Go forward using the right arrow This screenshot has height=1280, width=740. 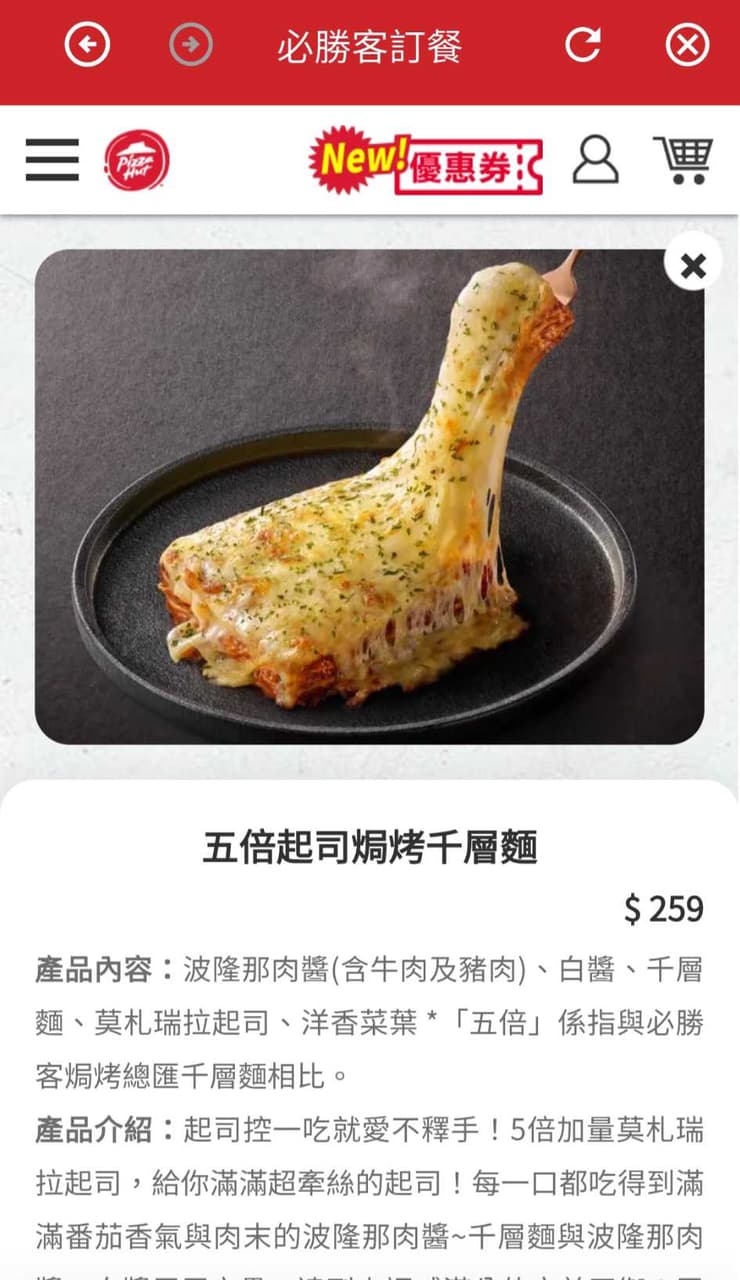[x=191, y=45]
